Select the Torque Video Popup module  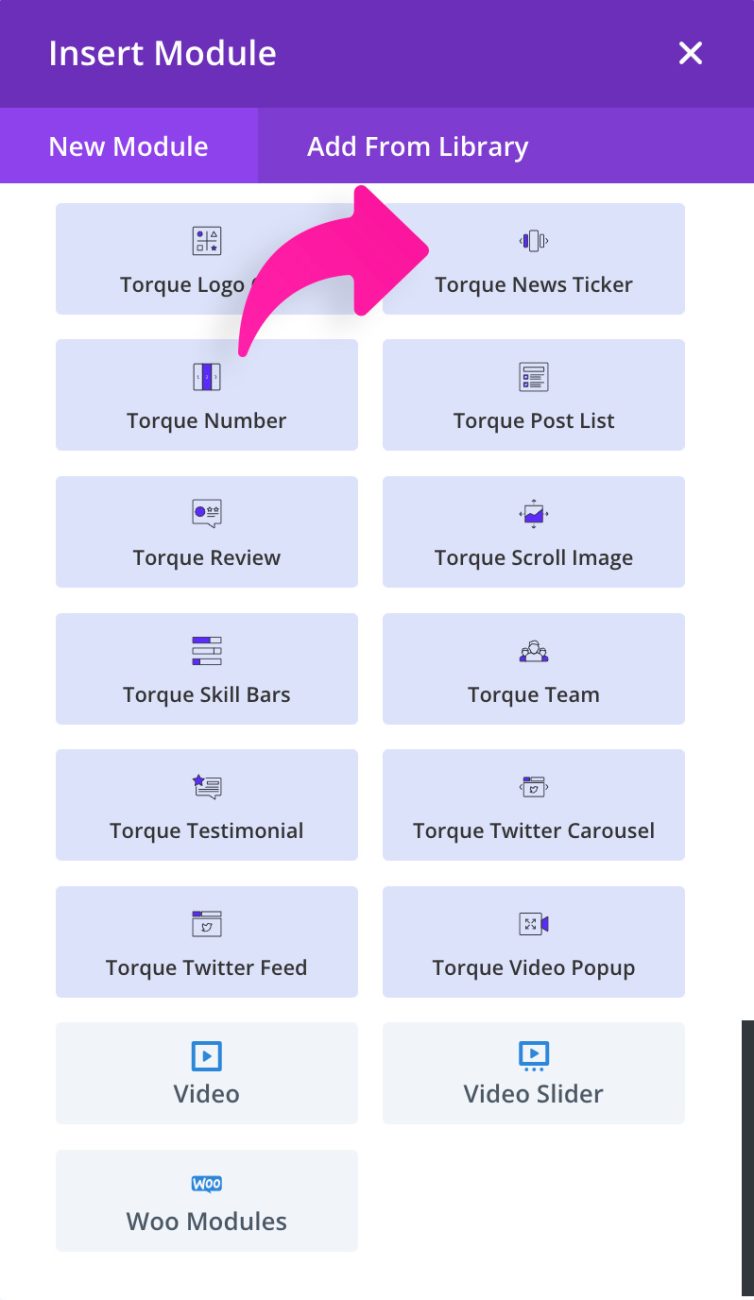pyautogui.click(x=533, y=942)
